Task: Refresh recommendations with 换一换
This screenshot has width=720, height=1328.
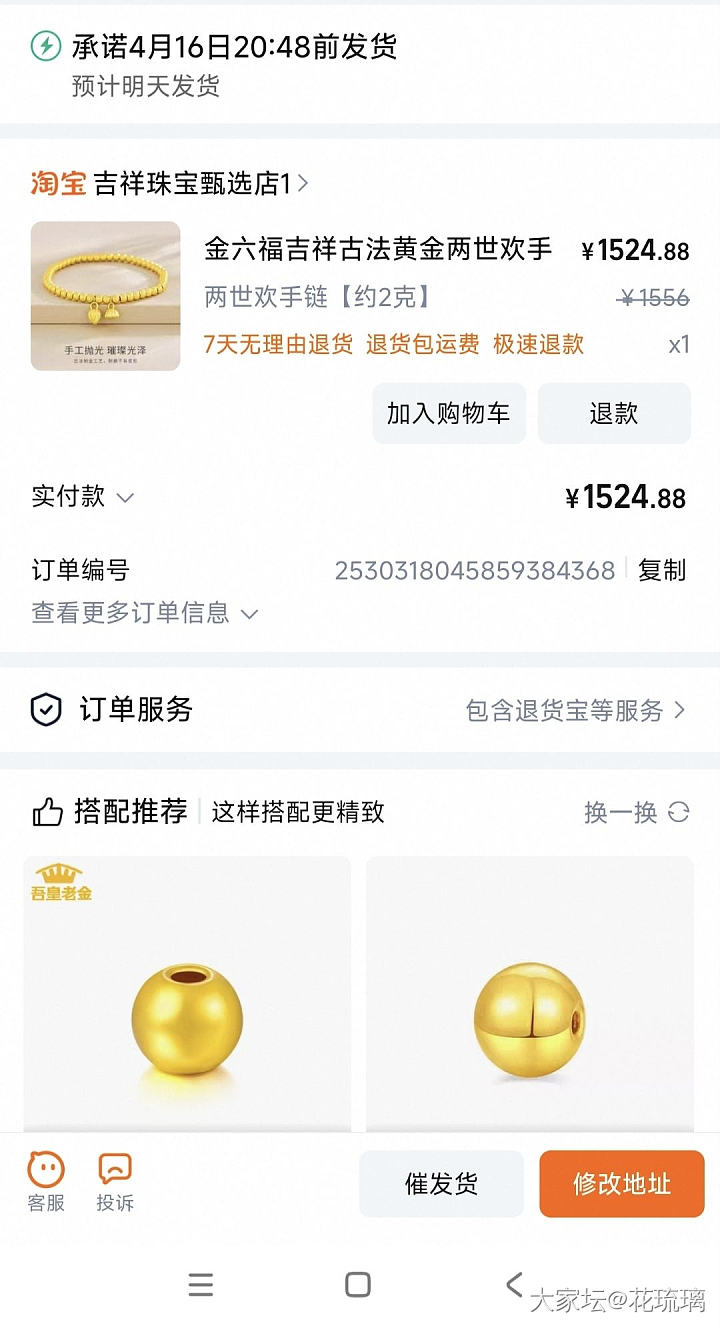Action: [x=636, y=812]
